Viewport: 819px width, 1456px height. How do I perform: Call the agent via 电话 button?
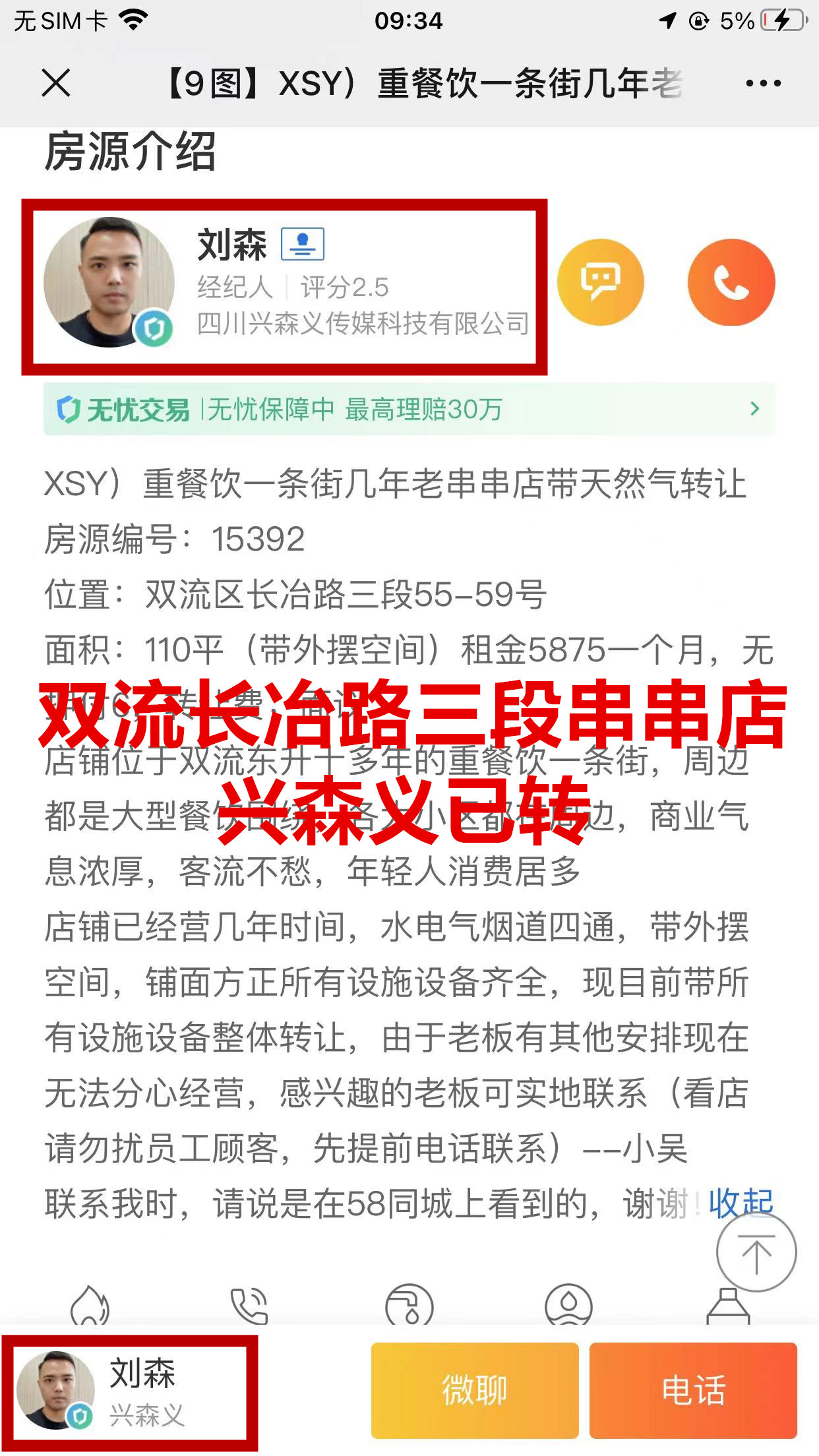click(693, 1391)
